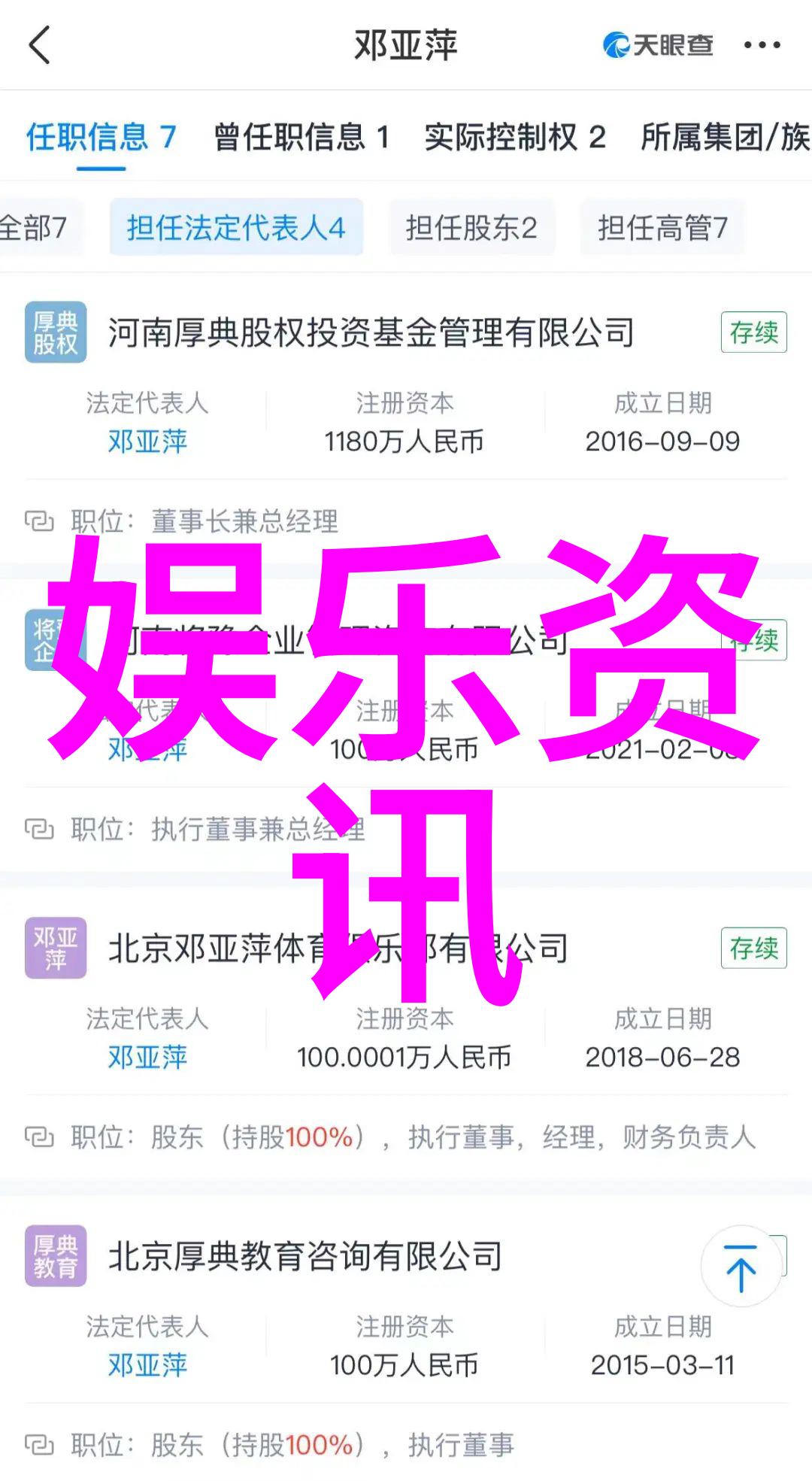Select the 全部7 filter chip
Viewport: 812px width, 1481px height.
tap(34, 227)
